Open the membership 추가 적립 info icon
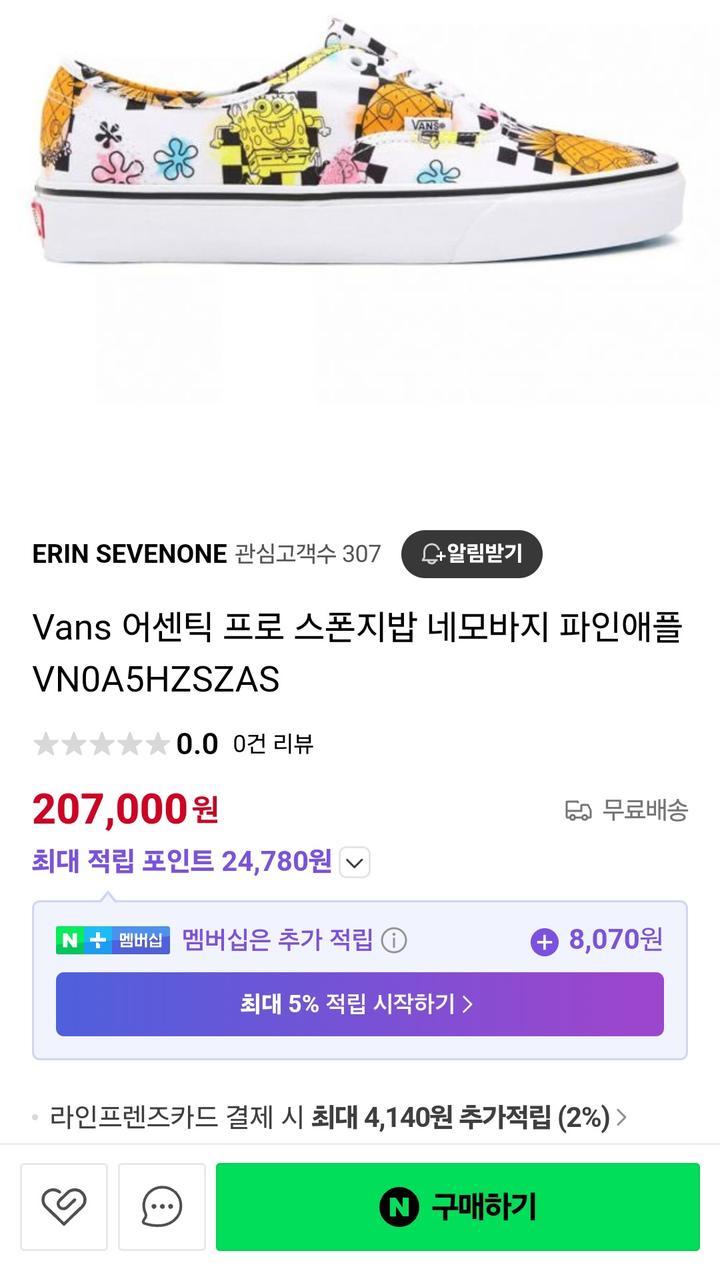 (x=394, y=941)
